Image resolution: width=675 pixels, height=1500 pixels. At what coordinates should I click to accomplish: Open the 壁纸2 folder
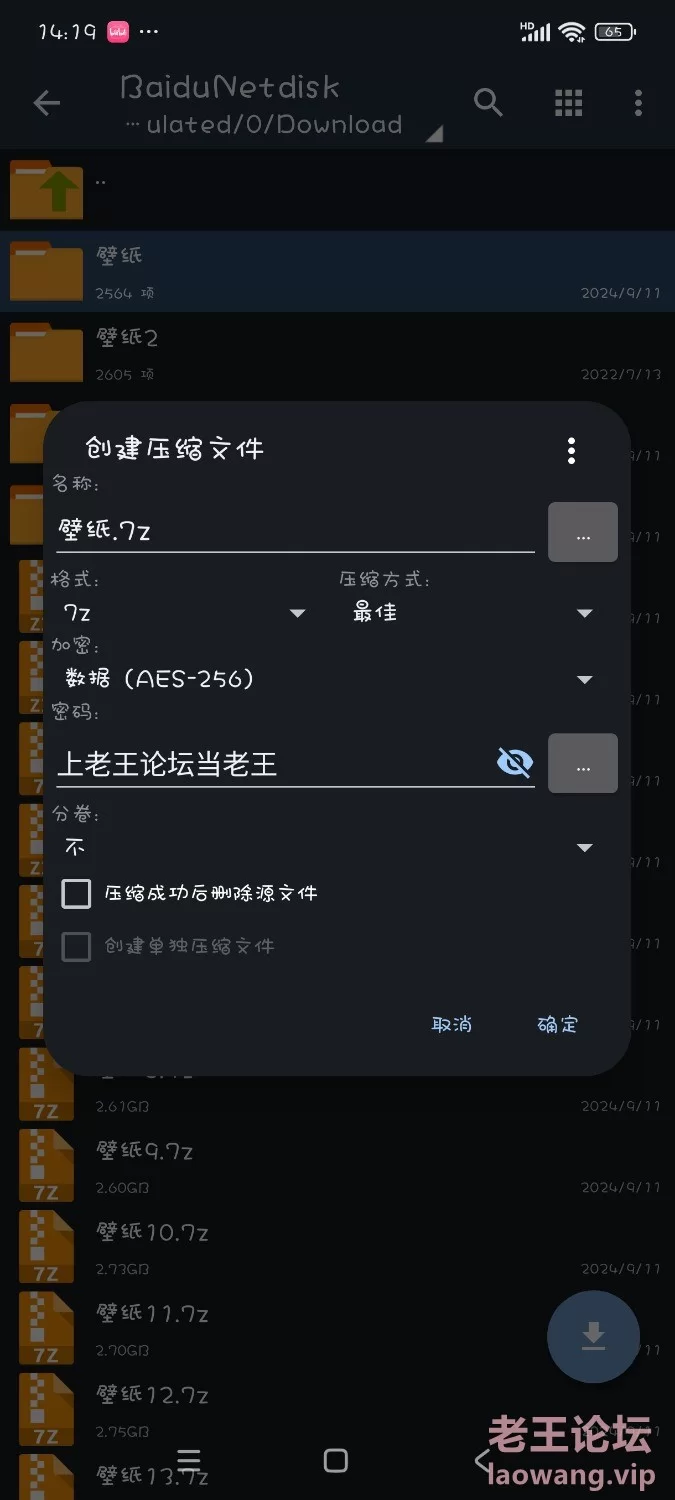(337, 353)
